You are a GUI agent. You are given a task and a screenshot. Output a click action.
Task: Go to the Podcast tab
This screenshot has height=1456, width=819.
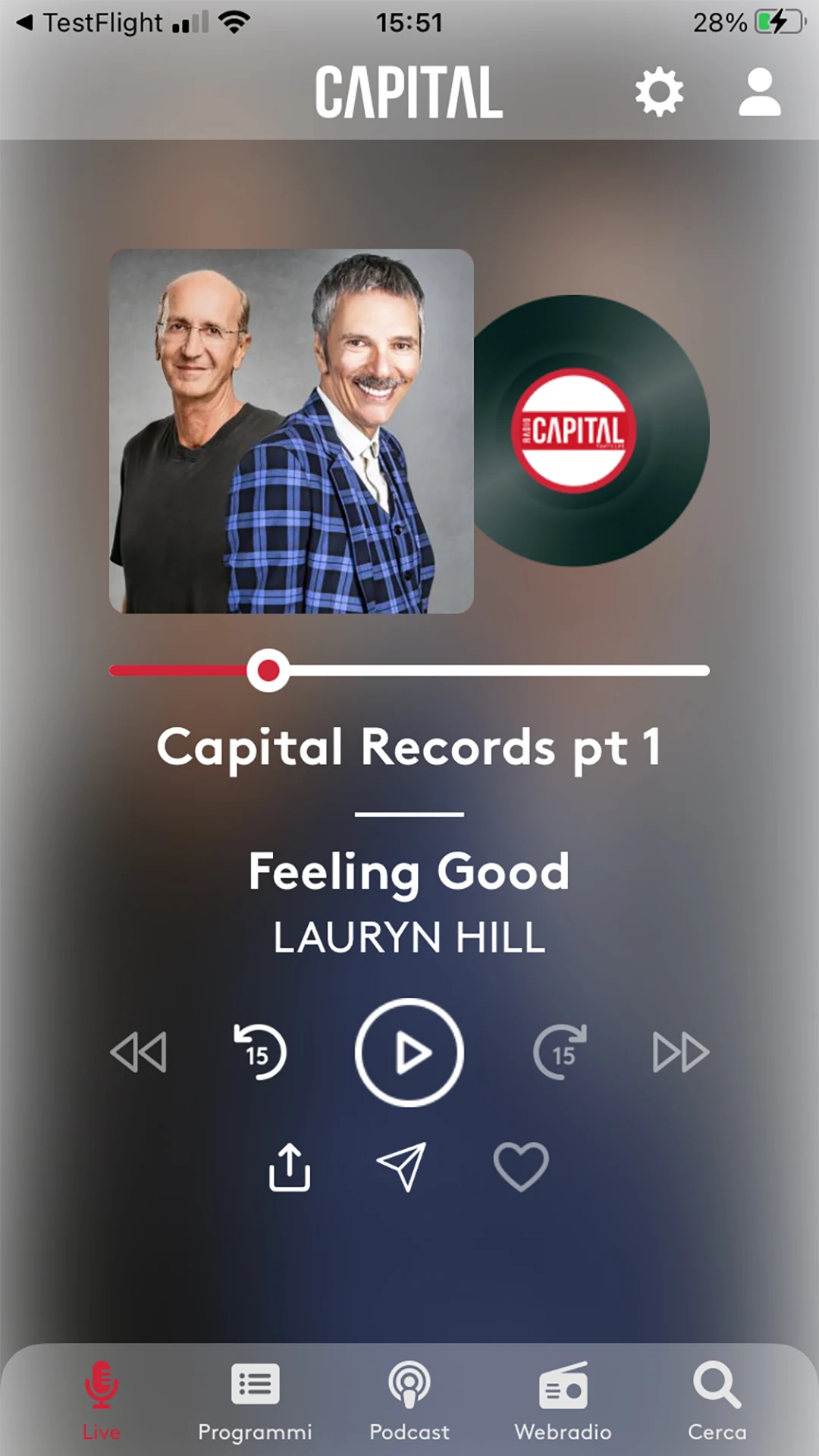[409, 1399]
